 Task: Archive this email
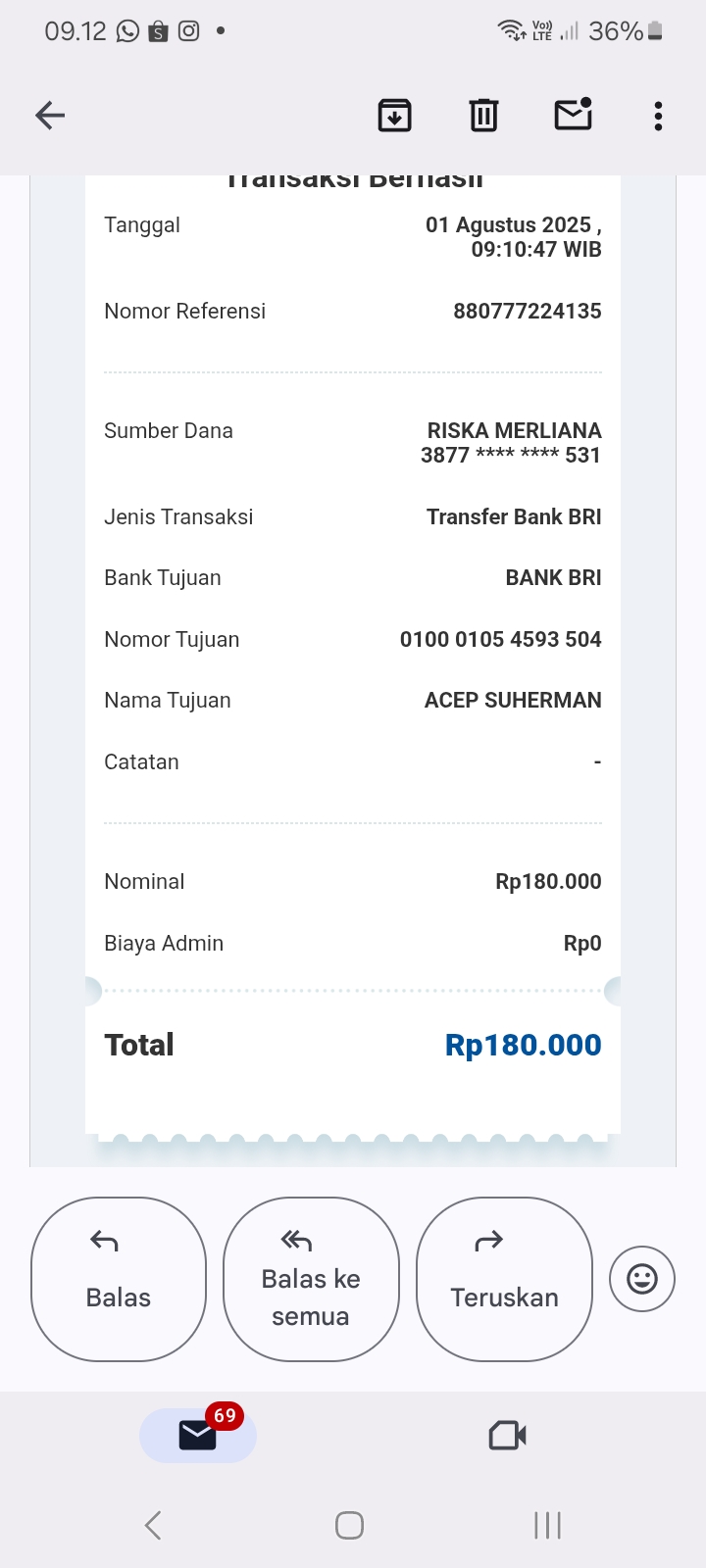click(x=394, y=116)
